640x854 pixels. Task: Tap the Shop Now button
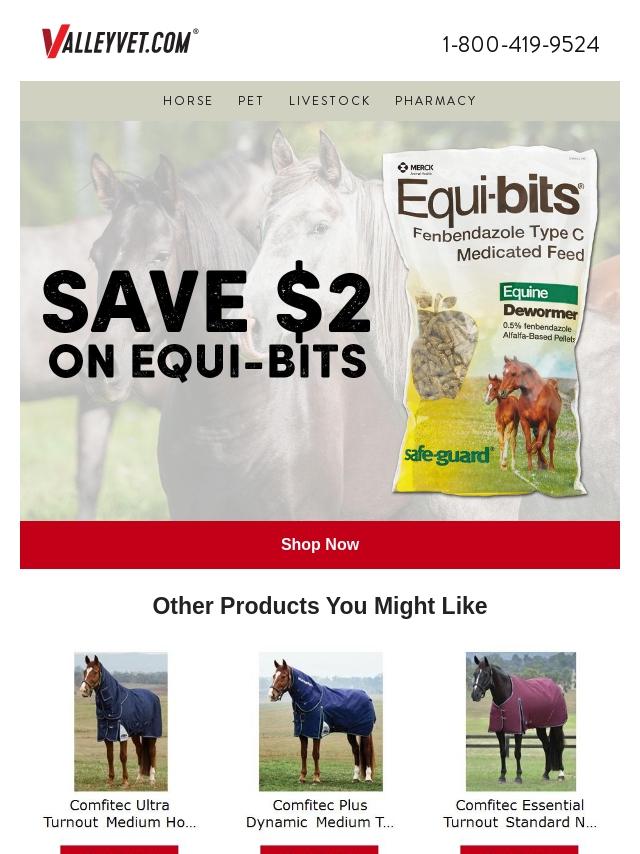coord(320,544)
